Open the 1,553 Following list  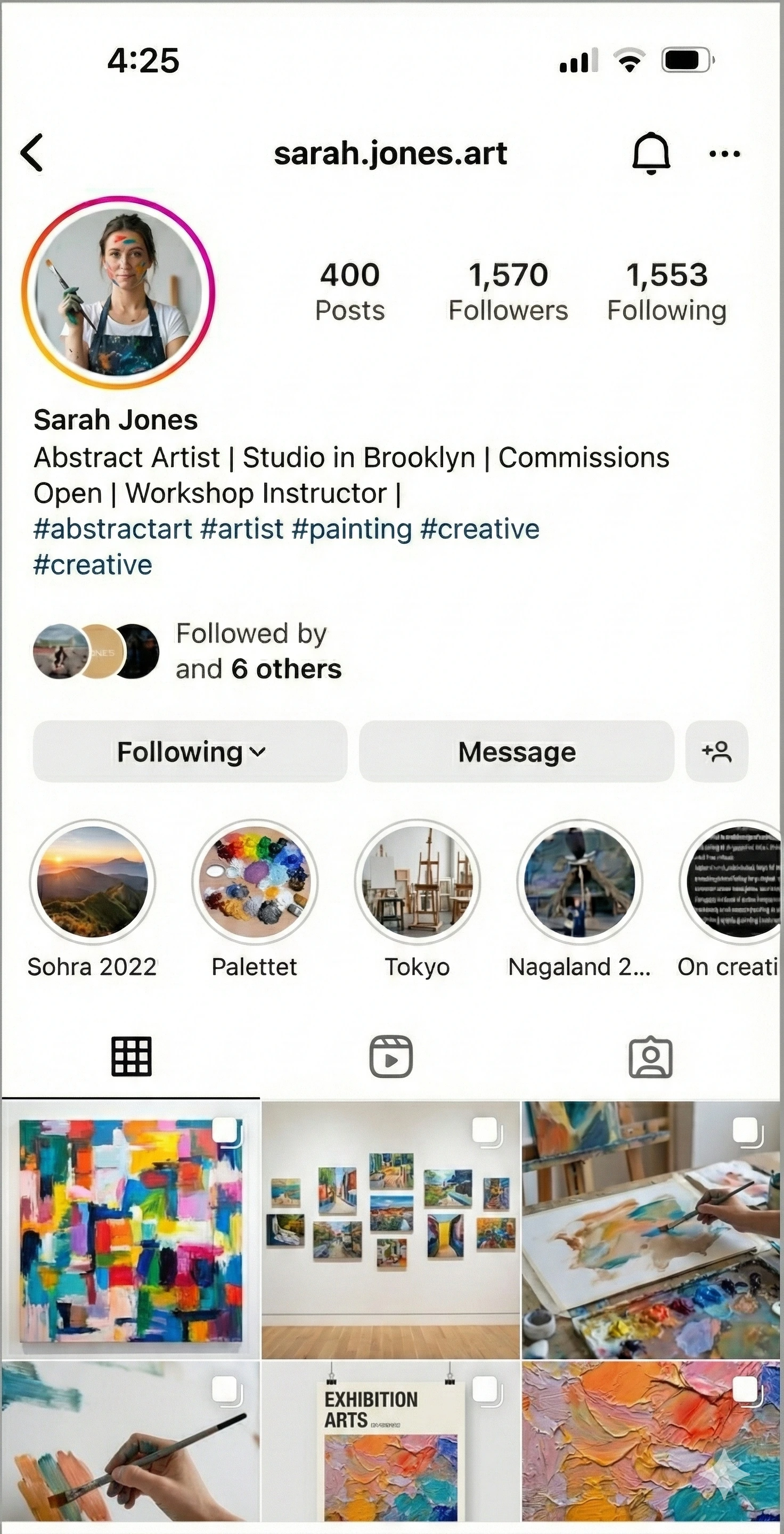[666, 292]
